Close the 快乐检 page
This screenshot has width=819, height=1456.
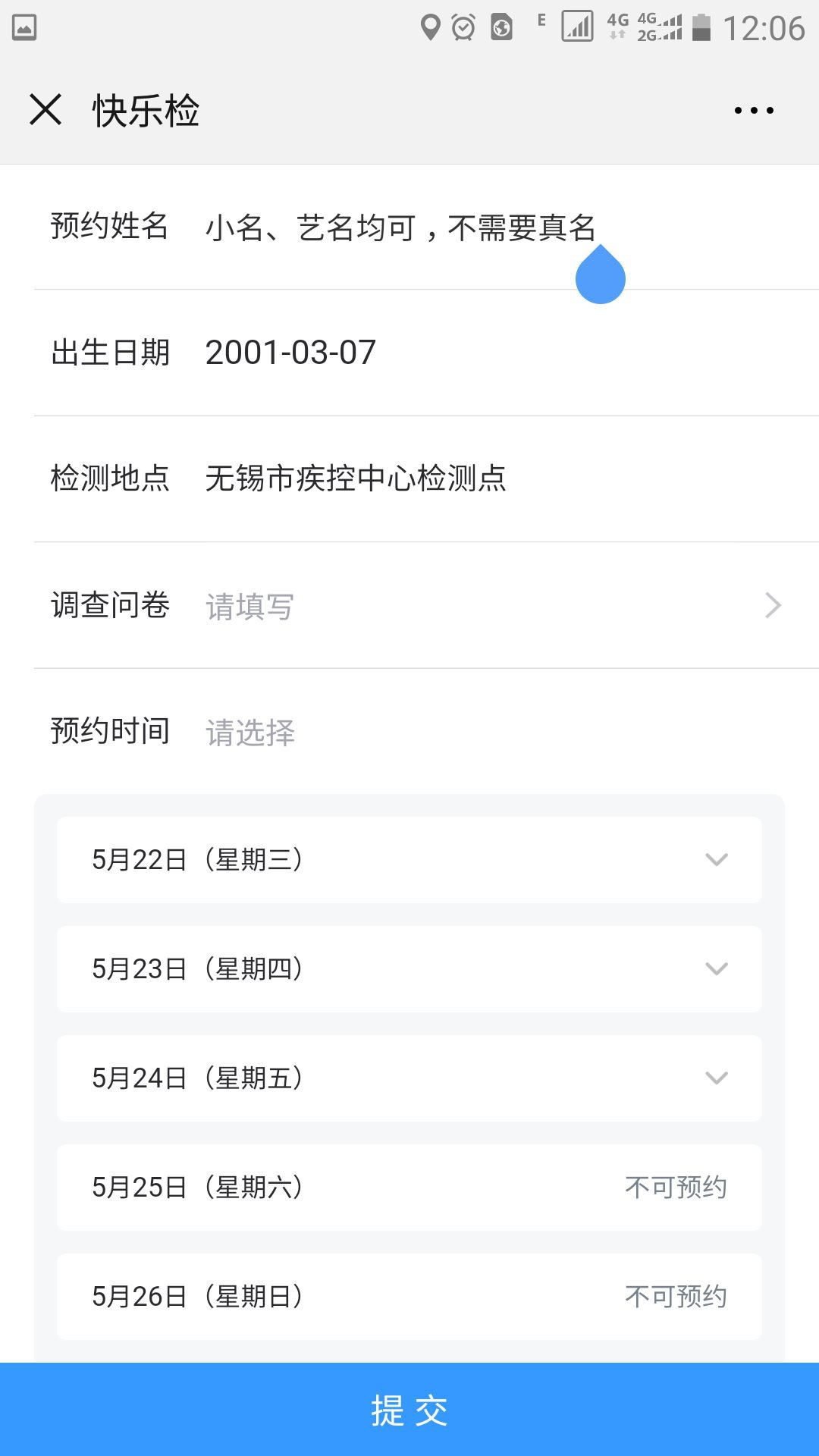[x=45, y=110]
